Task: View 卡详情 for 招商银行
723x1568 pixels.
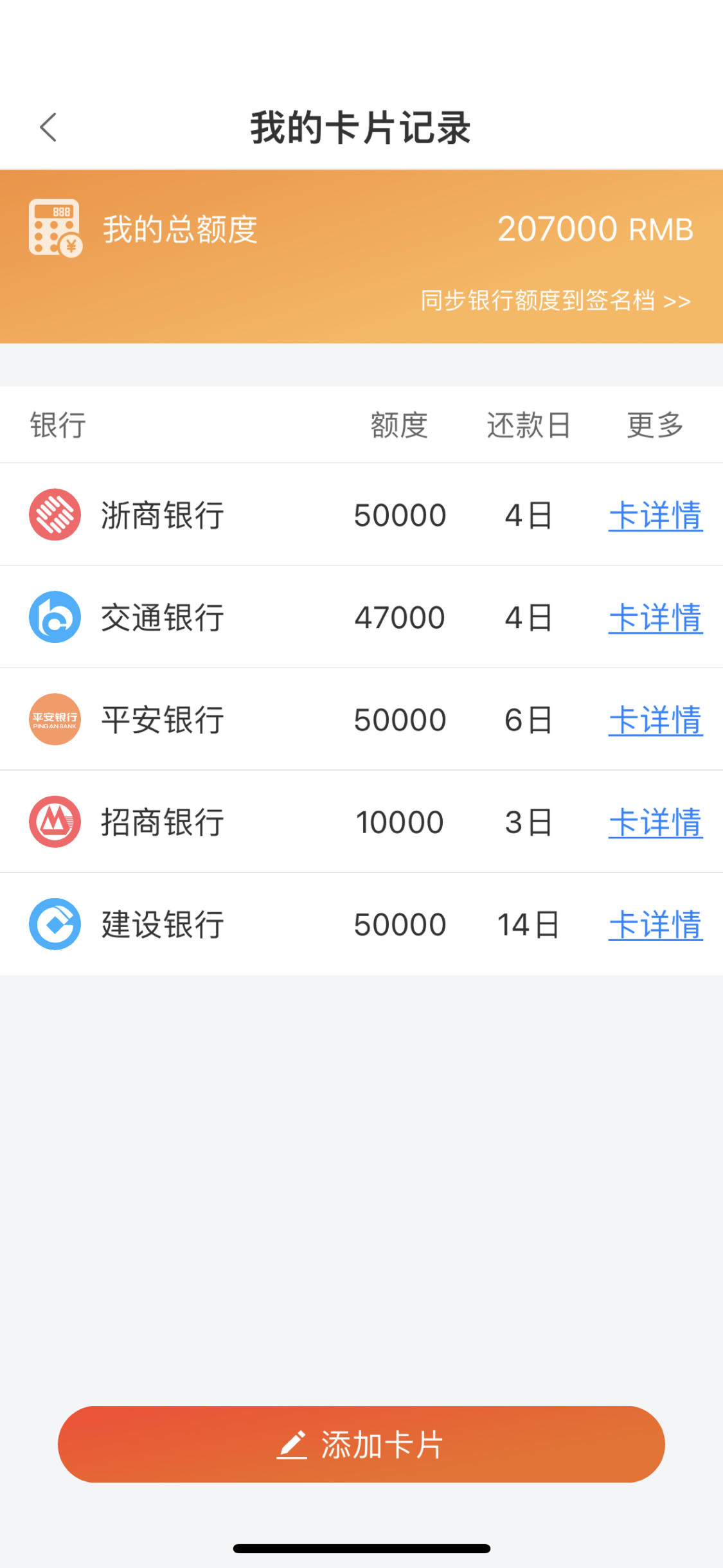Action: point(656,822)
